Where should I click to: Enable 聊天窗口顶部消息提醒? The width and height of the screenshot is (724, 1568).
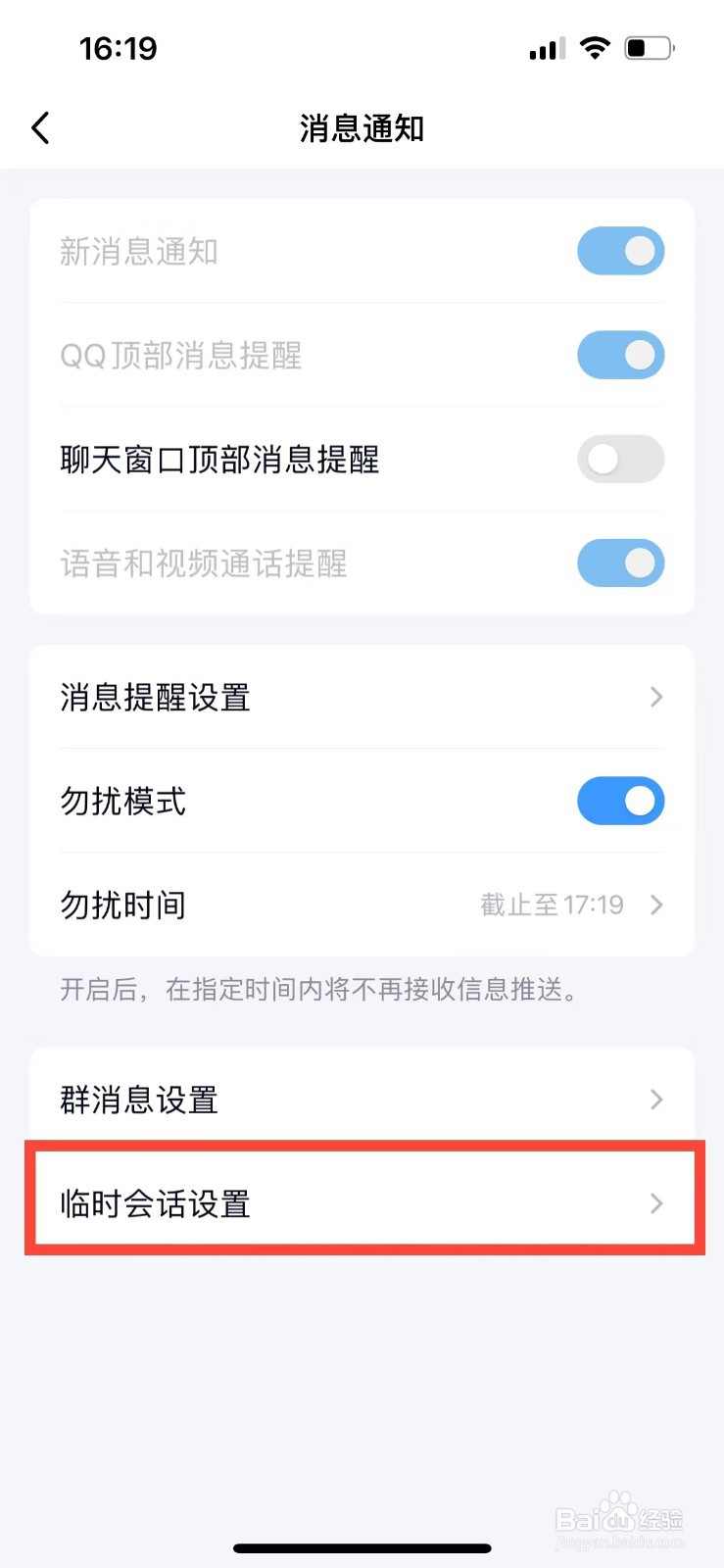click(620, 460)
